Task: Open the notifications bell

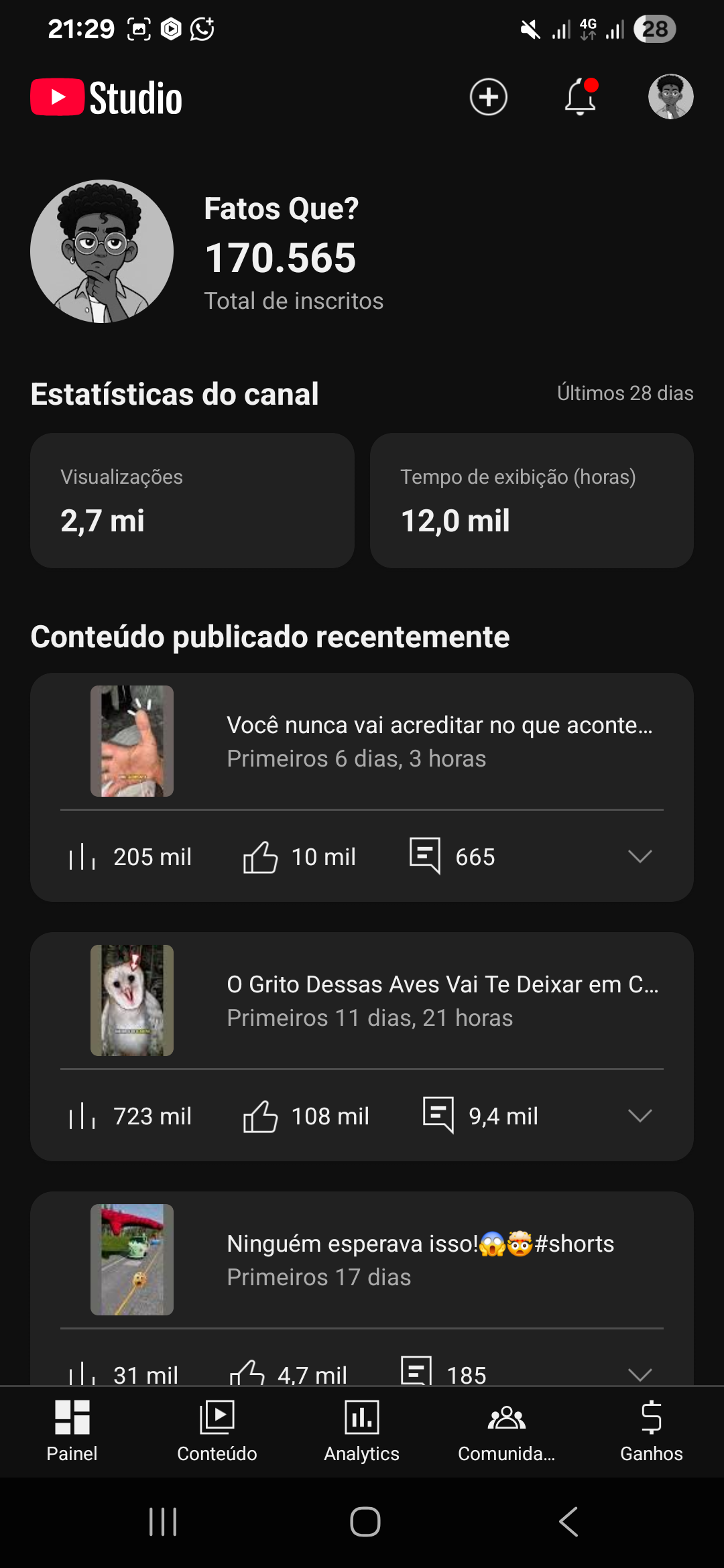Action: tap(581, 97)
